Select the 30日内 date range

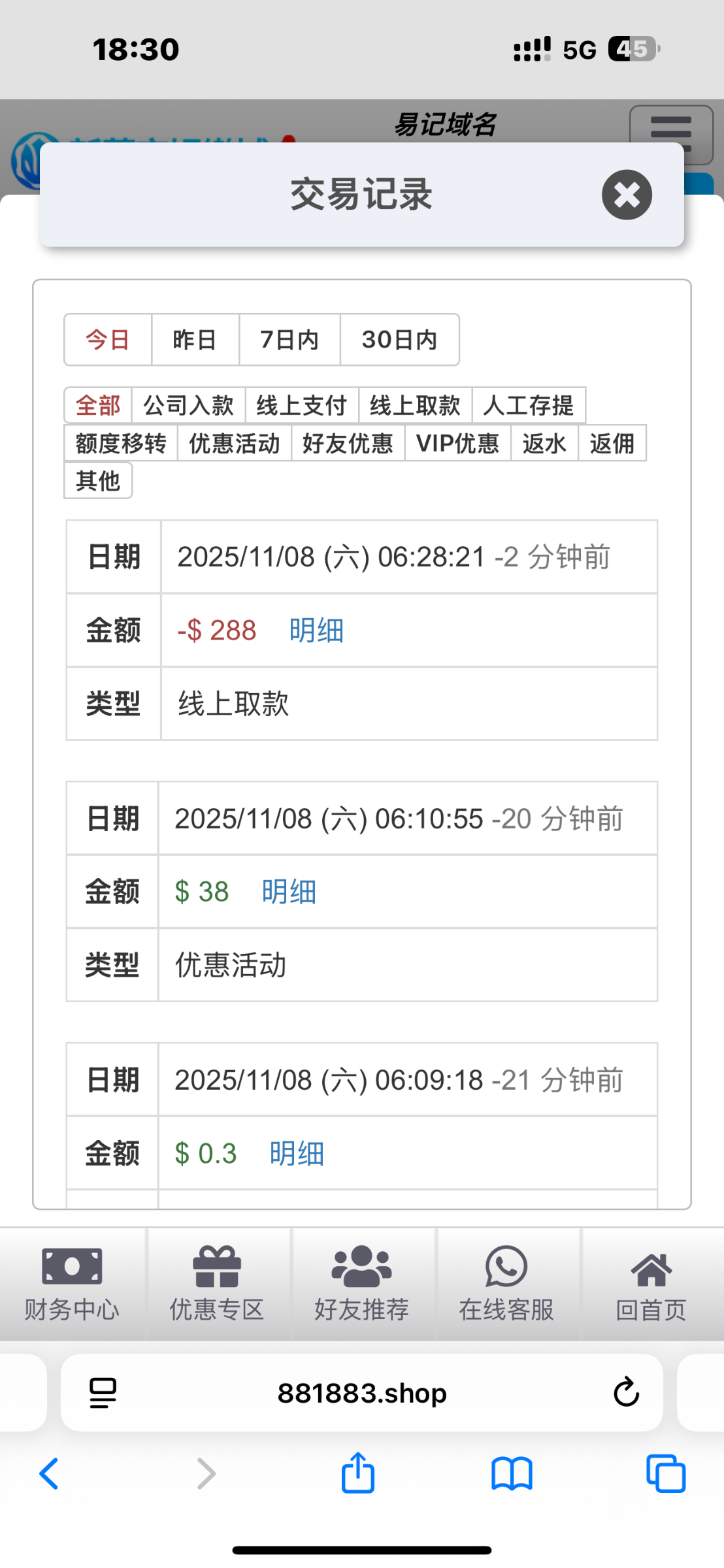tap(399, 340)
